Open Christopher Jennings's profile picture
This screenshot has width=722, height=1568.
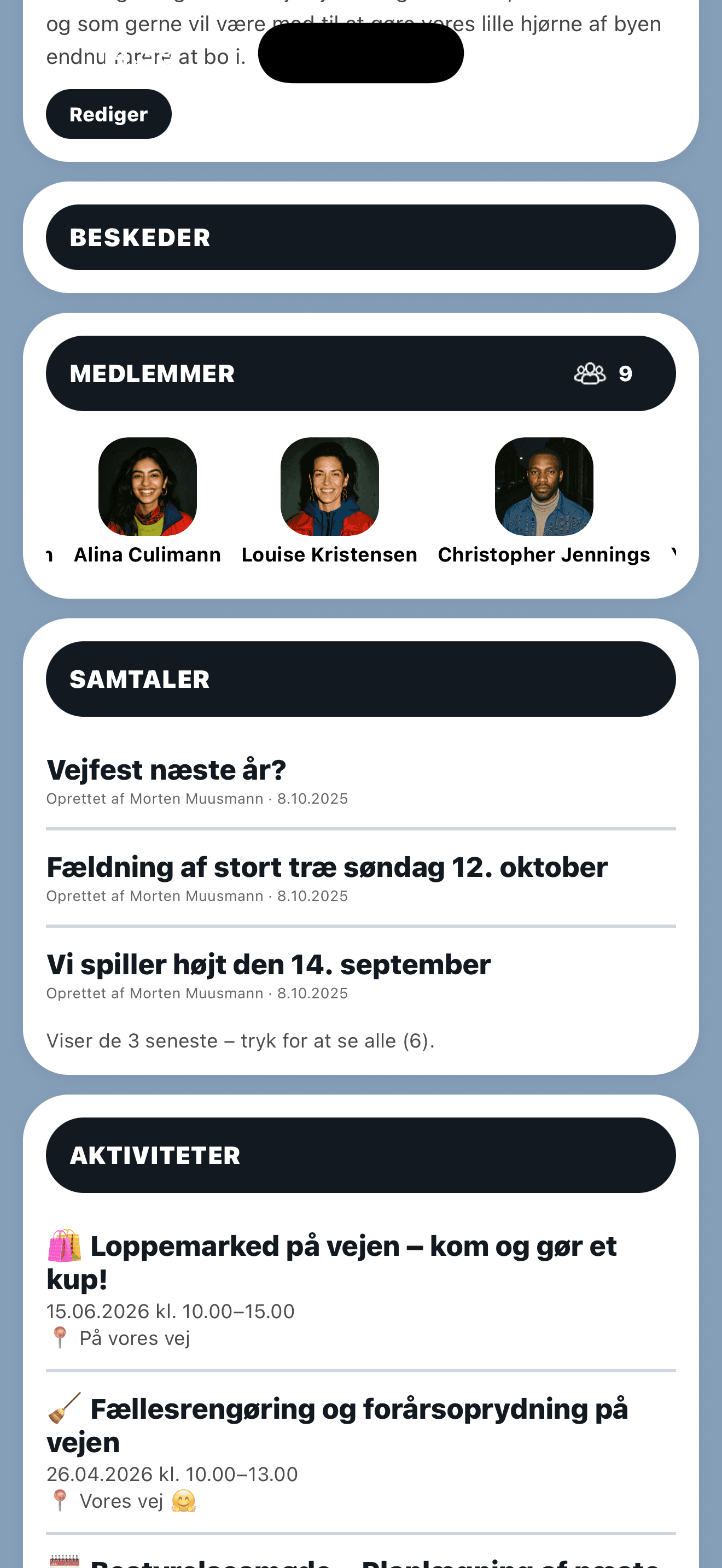544,487
